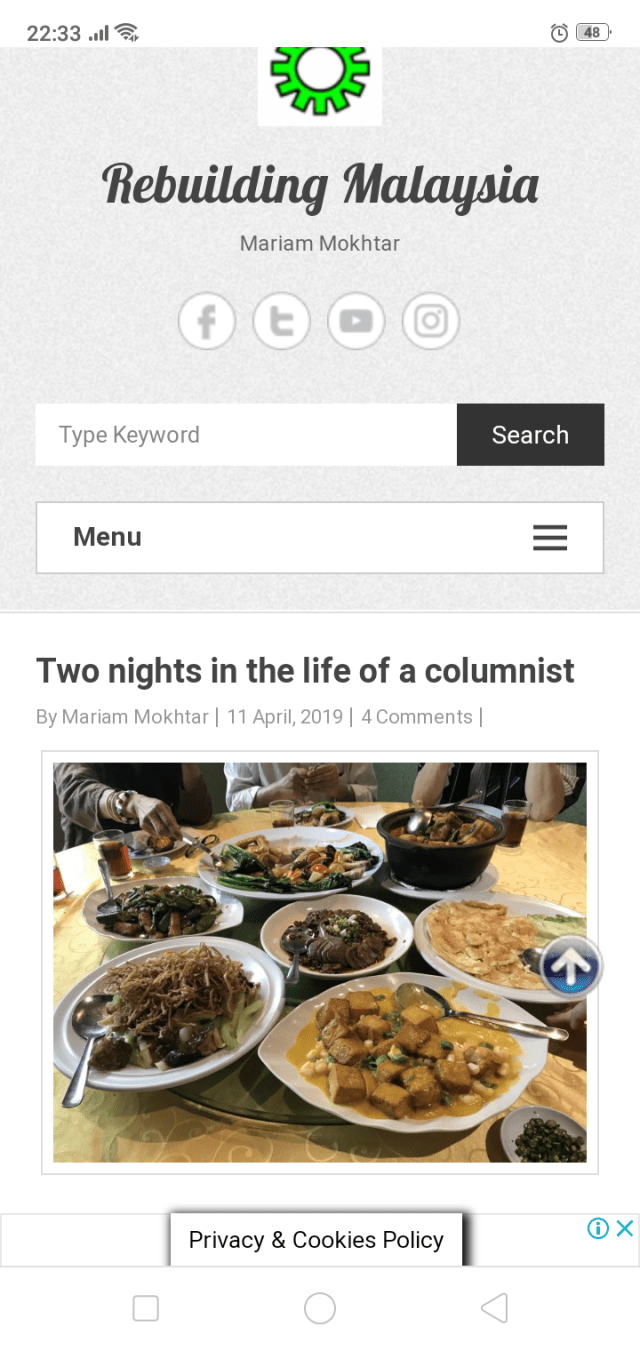Viewport: 640px width, 1351px height.
Task: Go back using system back button
Action: 494,1308
